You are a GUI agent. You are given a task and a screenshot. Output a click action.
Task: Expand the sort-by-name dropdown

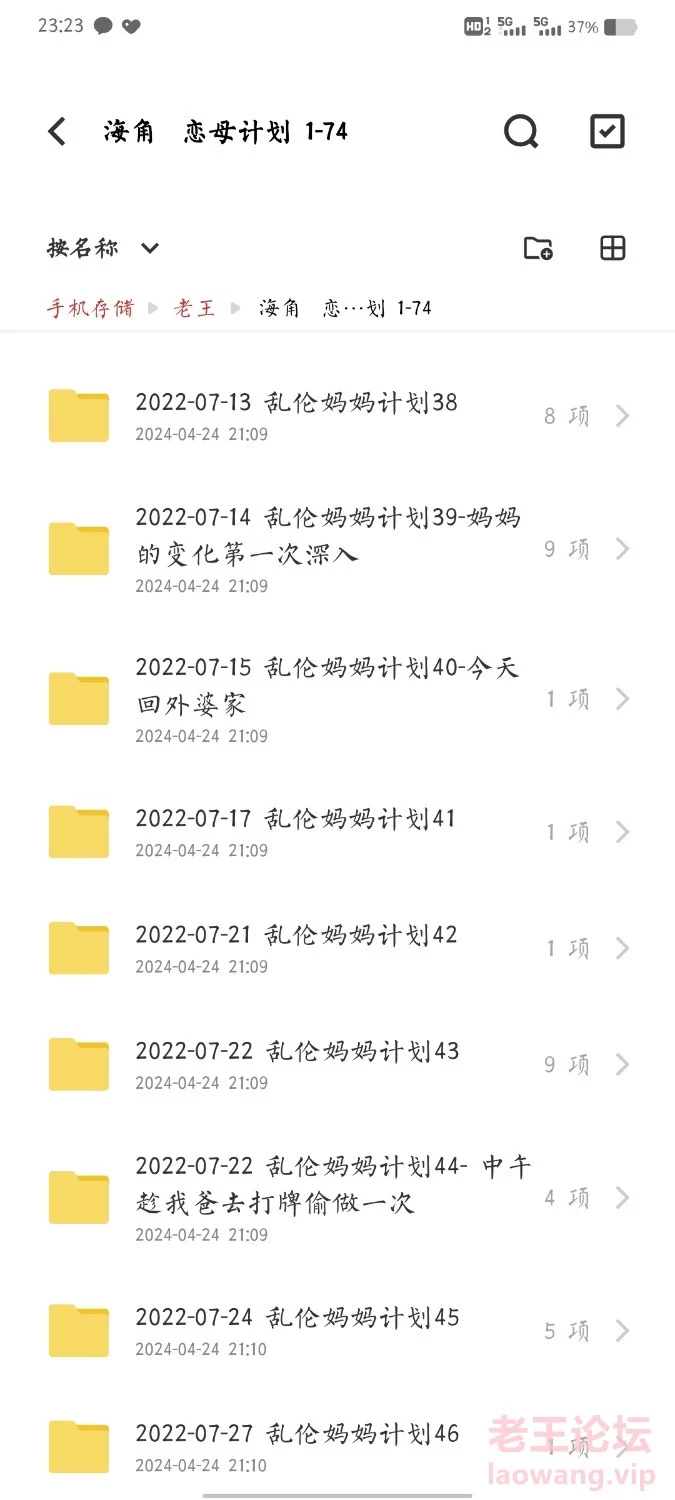[103, 248]
